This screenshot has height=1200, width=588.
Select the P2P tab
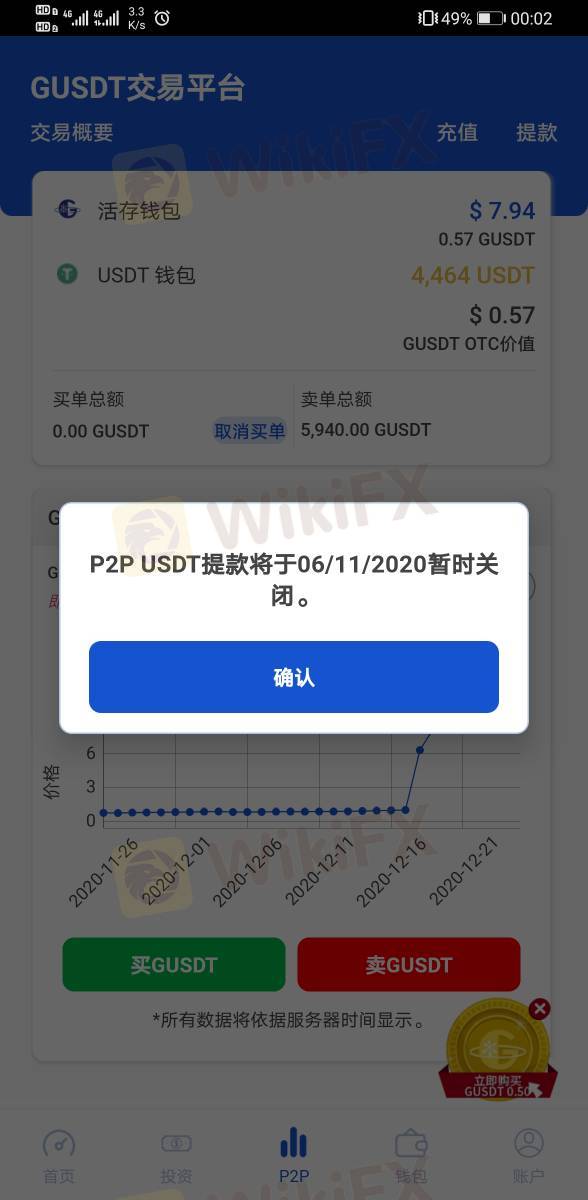[294, 1155]
